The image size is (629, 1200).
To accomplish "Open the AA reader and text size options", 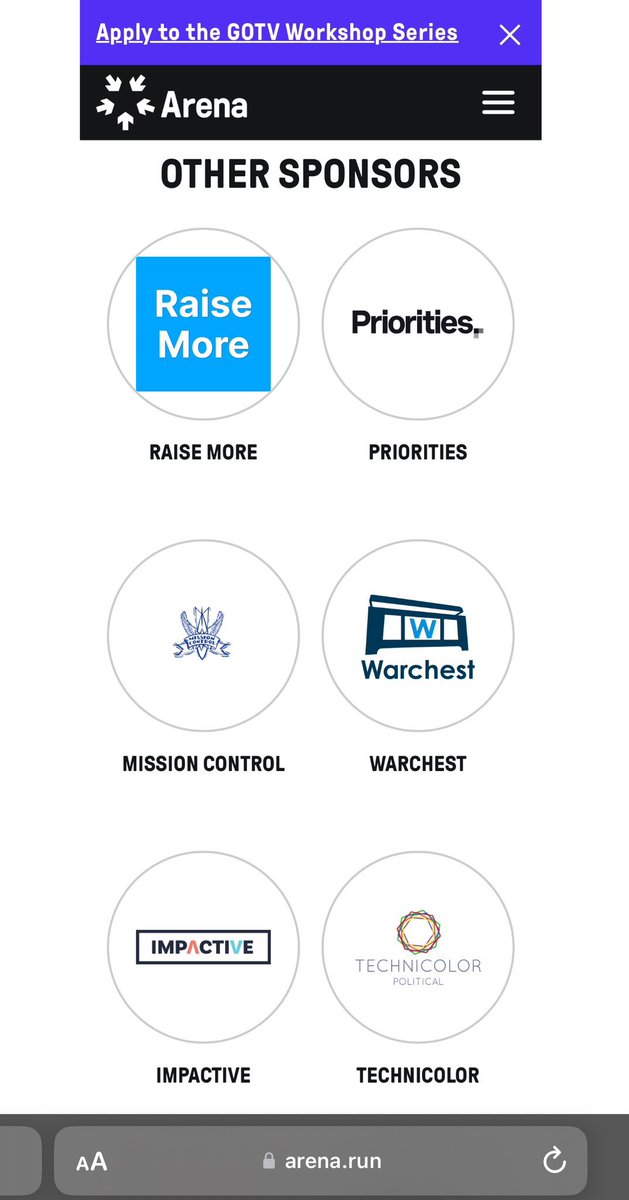I will 92,1162.
